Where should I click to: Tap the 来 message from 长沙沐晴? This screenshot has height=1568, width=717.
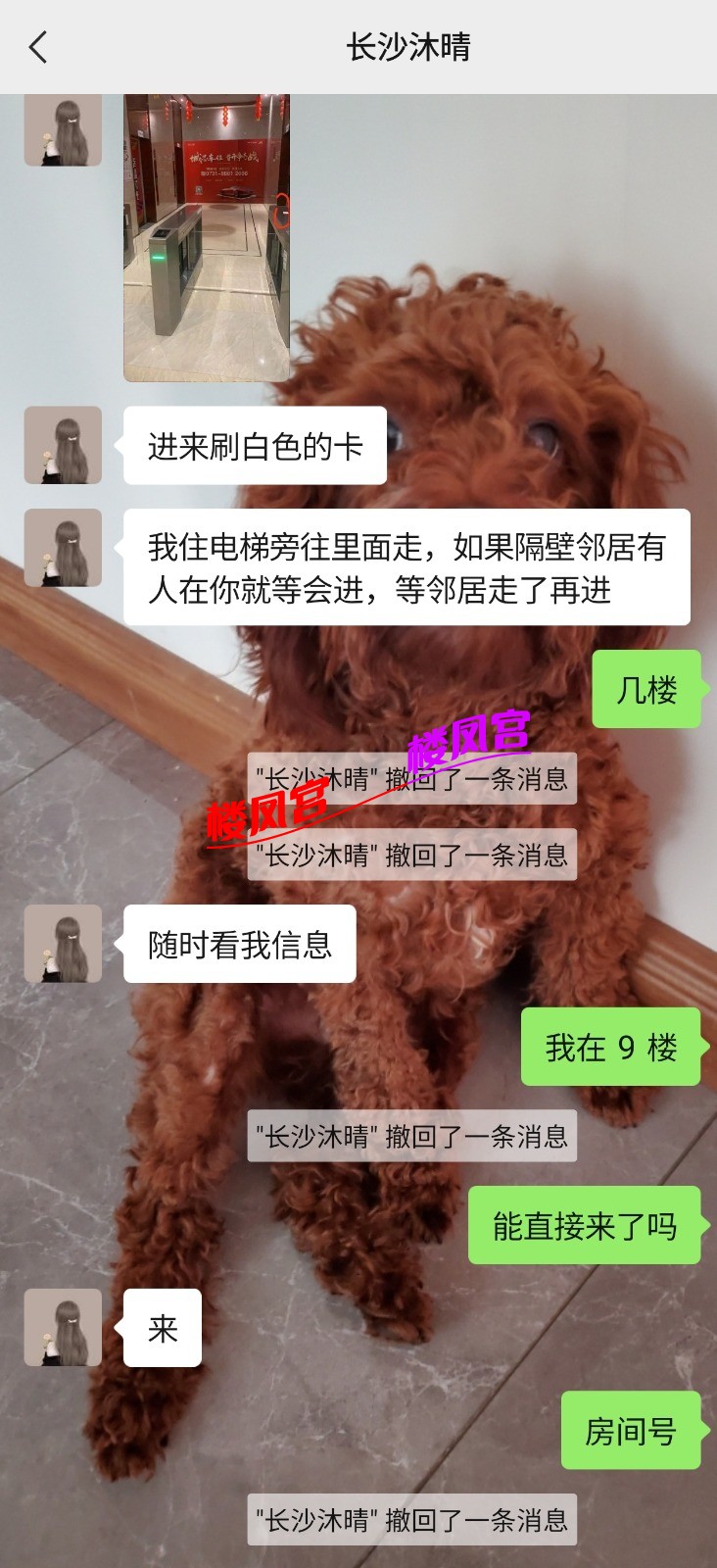tap(164, 1328)
